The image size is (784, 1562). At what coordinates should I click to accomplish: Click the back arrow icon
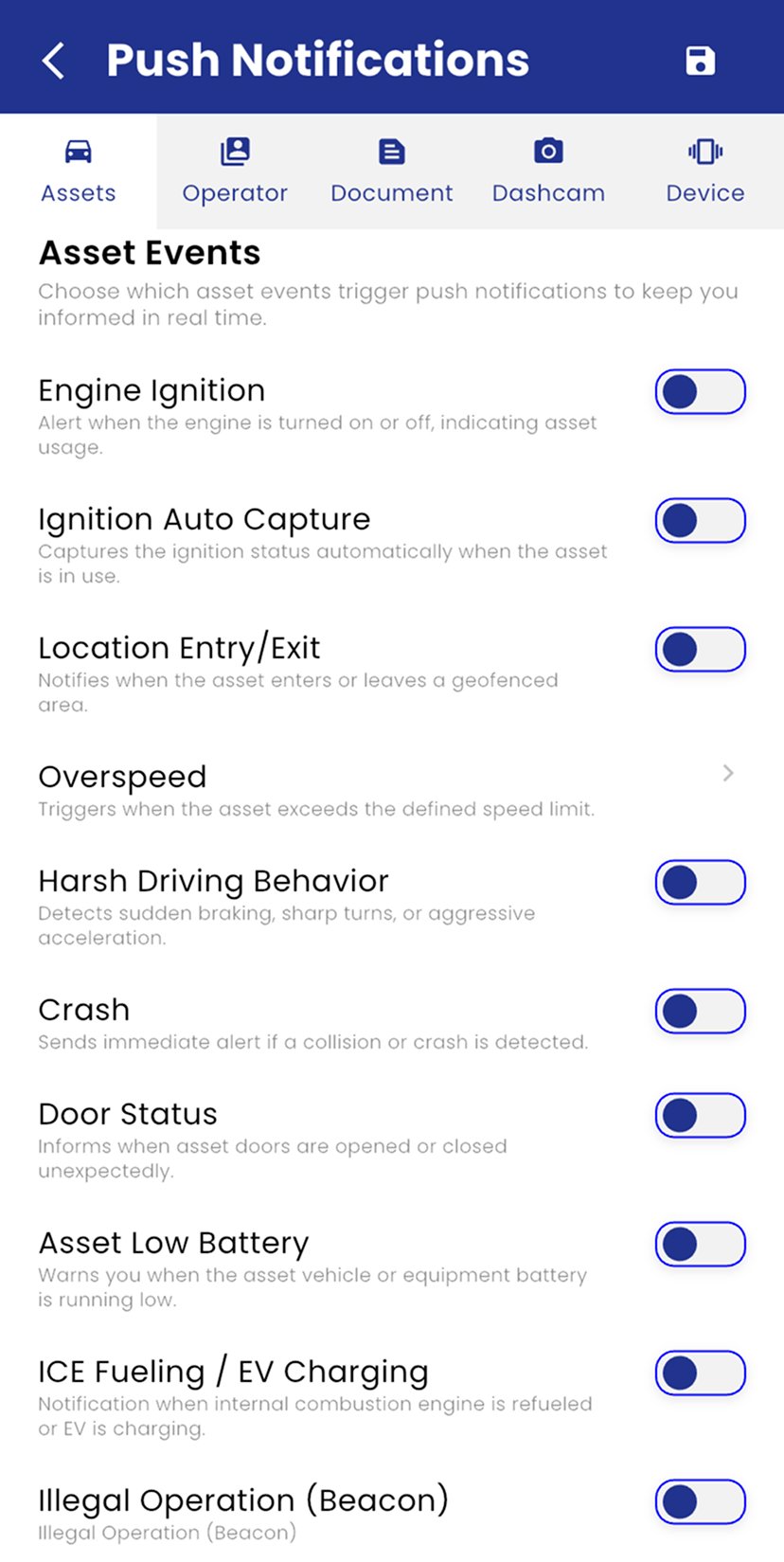(x=53, y=60)
